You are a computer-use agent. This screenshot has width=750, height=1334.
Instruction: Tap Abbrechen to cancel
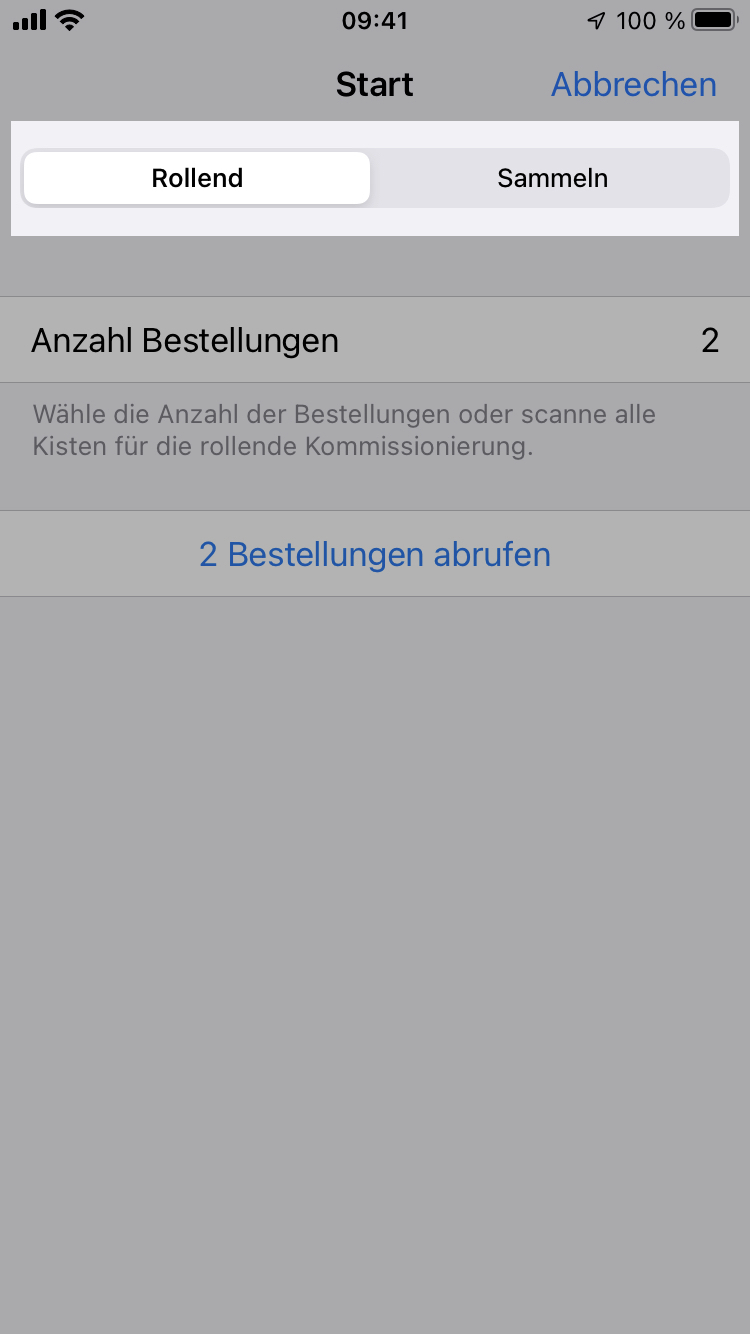coord(633,85)
